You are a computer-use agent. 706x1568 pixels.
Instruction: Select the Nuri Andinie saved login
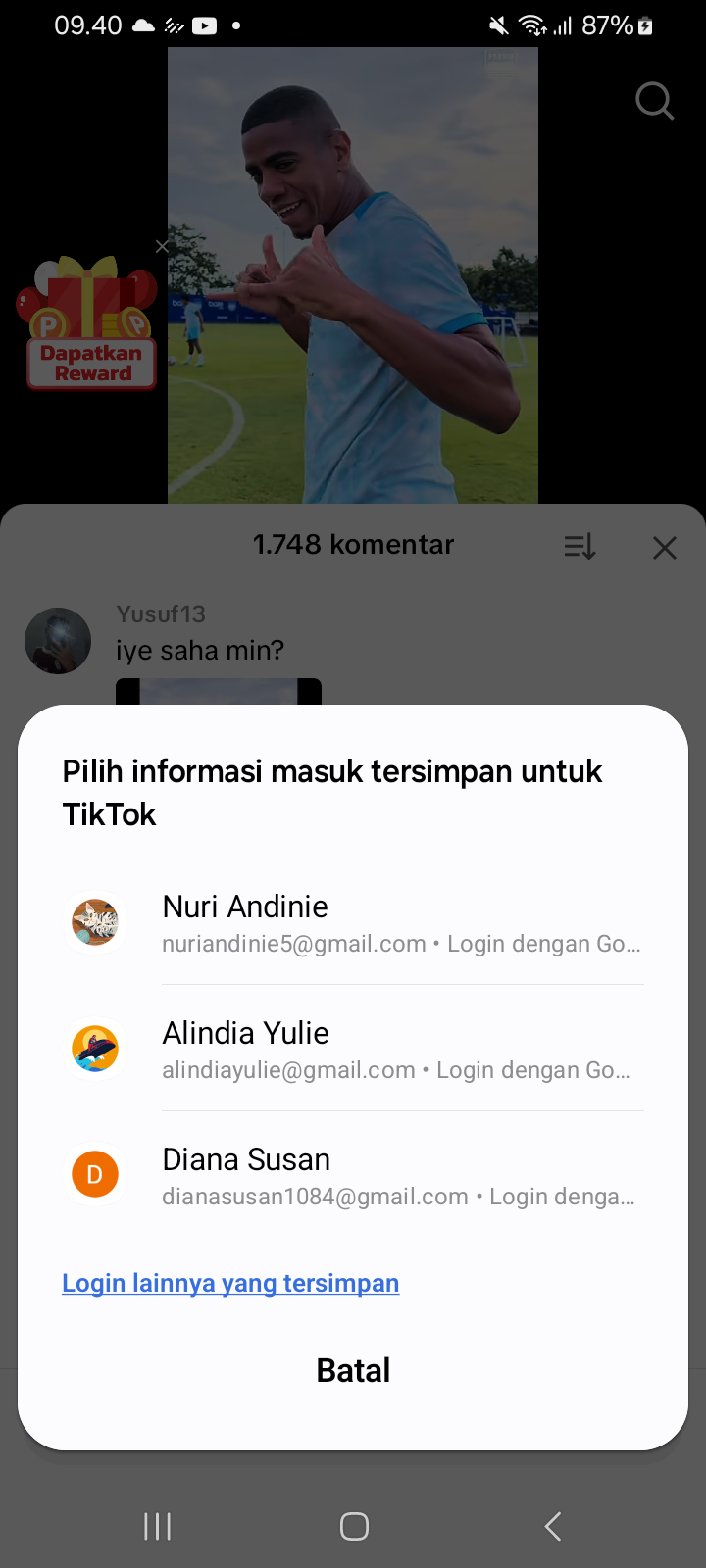(353, 923)
